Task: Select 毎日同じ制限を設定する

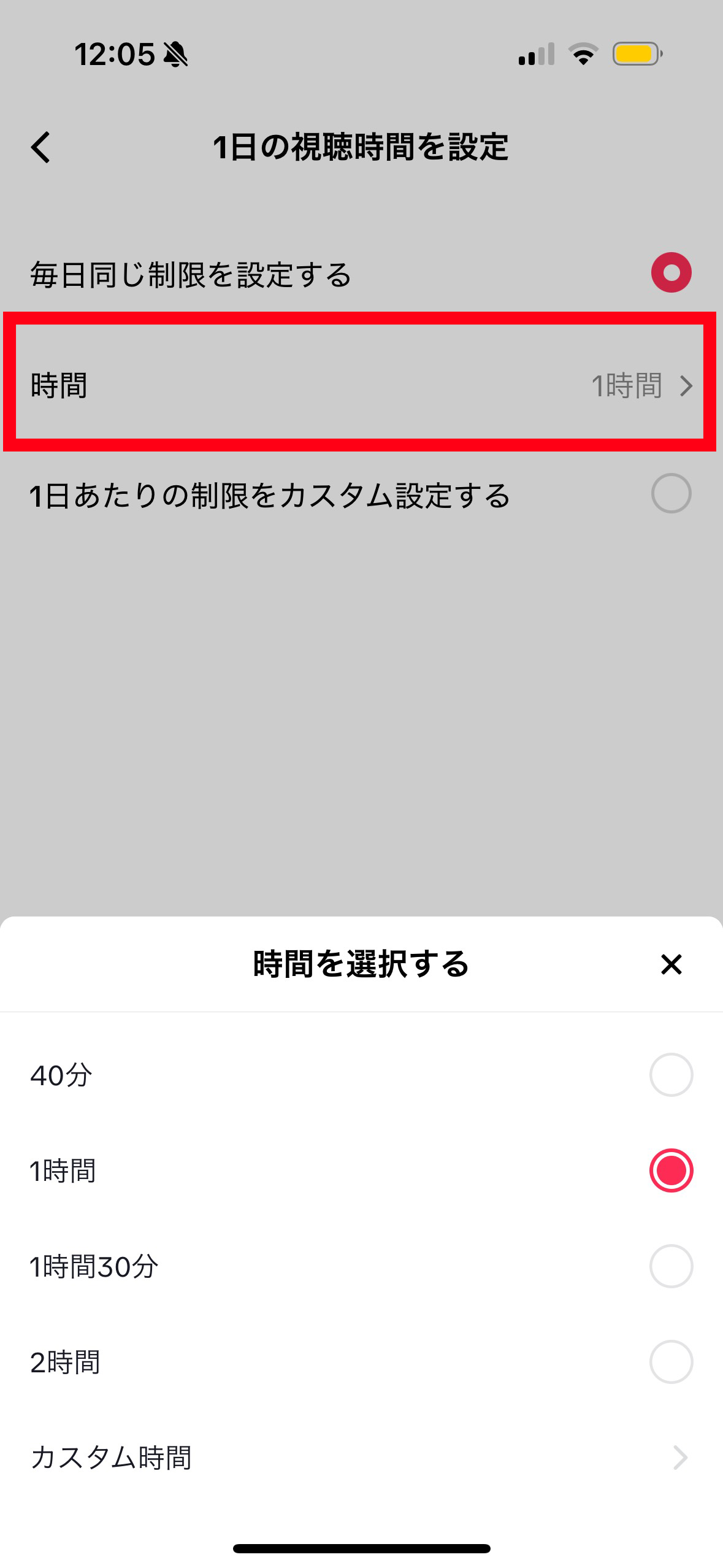Action: [x=671, y=272]
